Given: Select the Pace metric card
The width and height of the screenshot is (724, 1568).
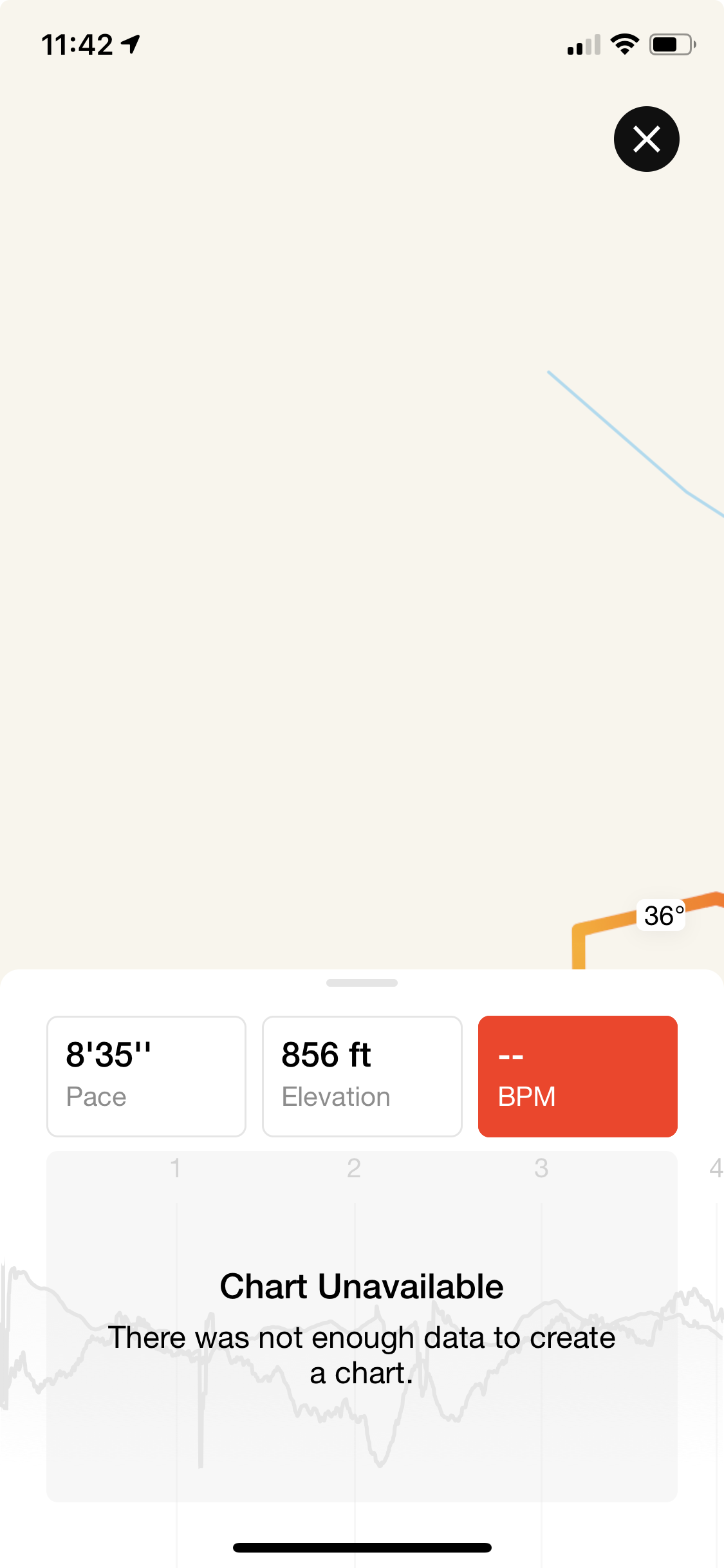Looking at the screenshot, I should click(x=146, y=1076).
